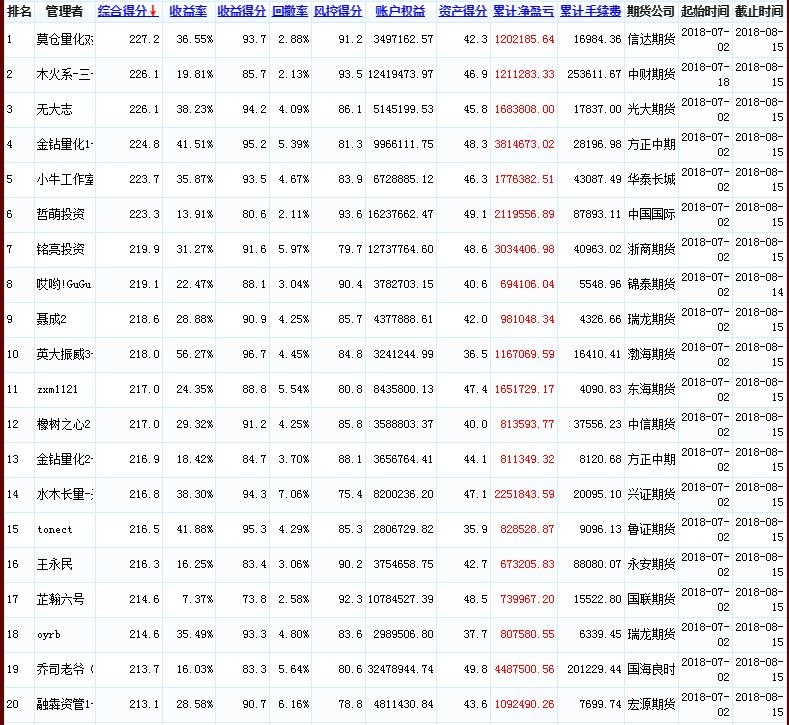Sort by the 风控得分 column
Viewport: 789px width, 725px height.
tap(339, 11)
